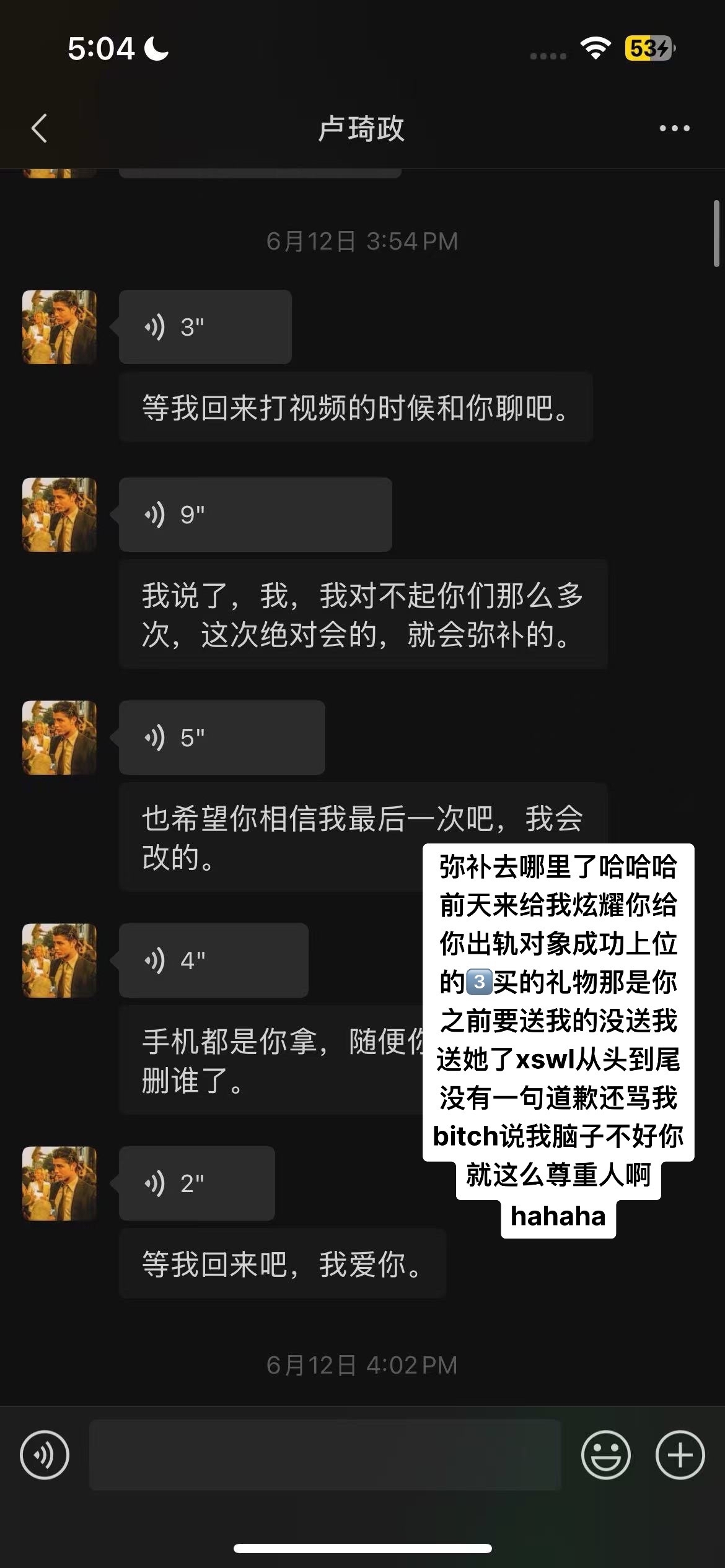Go back from the chat
Viewport: 725px width, 1568px height.
pyautogui.click(x=40, y=128)
